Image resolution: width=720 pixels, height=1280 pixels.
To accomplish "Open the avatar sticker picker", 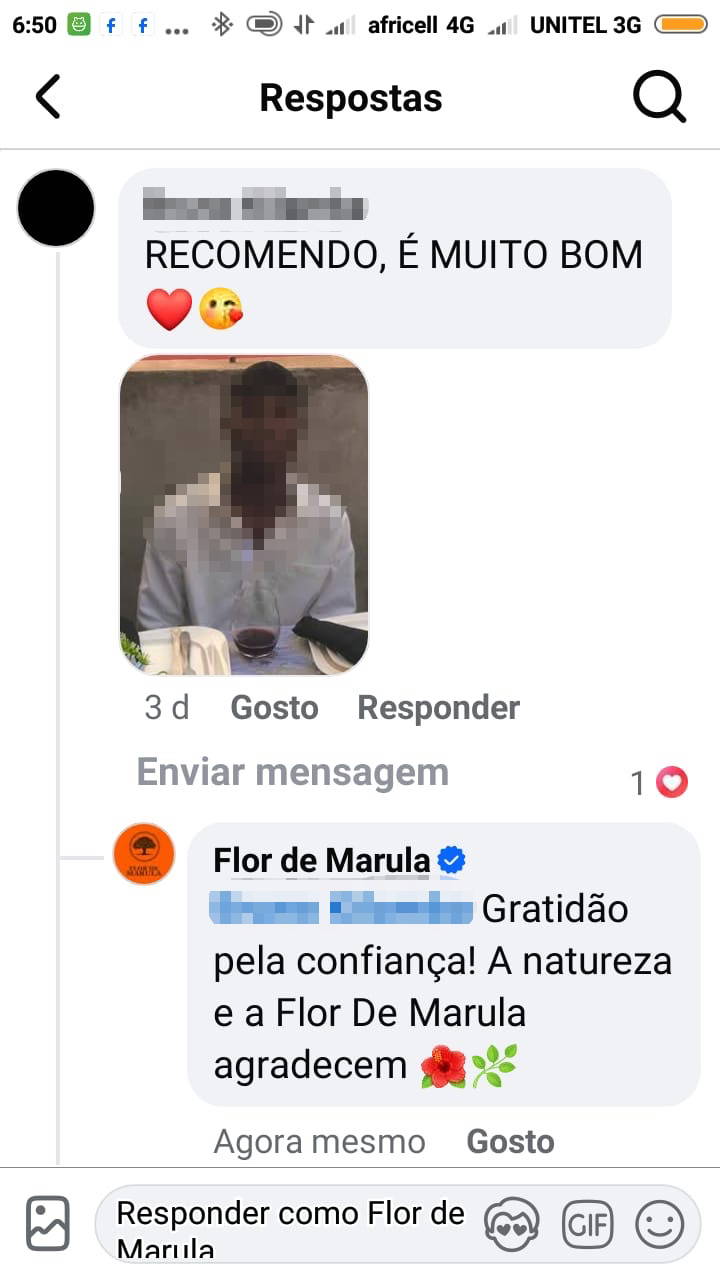I will (x=512, y=1224).
